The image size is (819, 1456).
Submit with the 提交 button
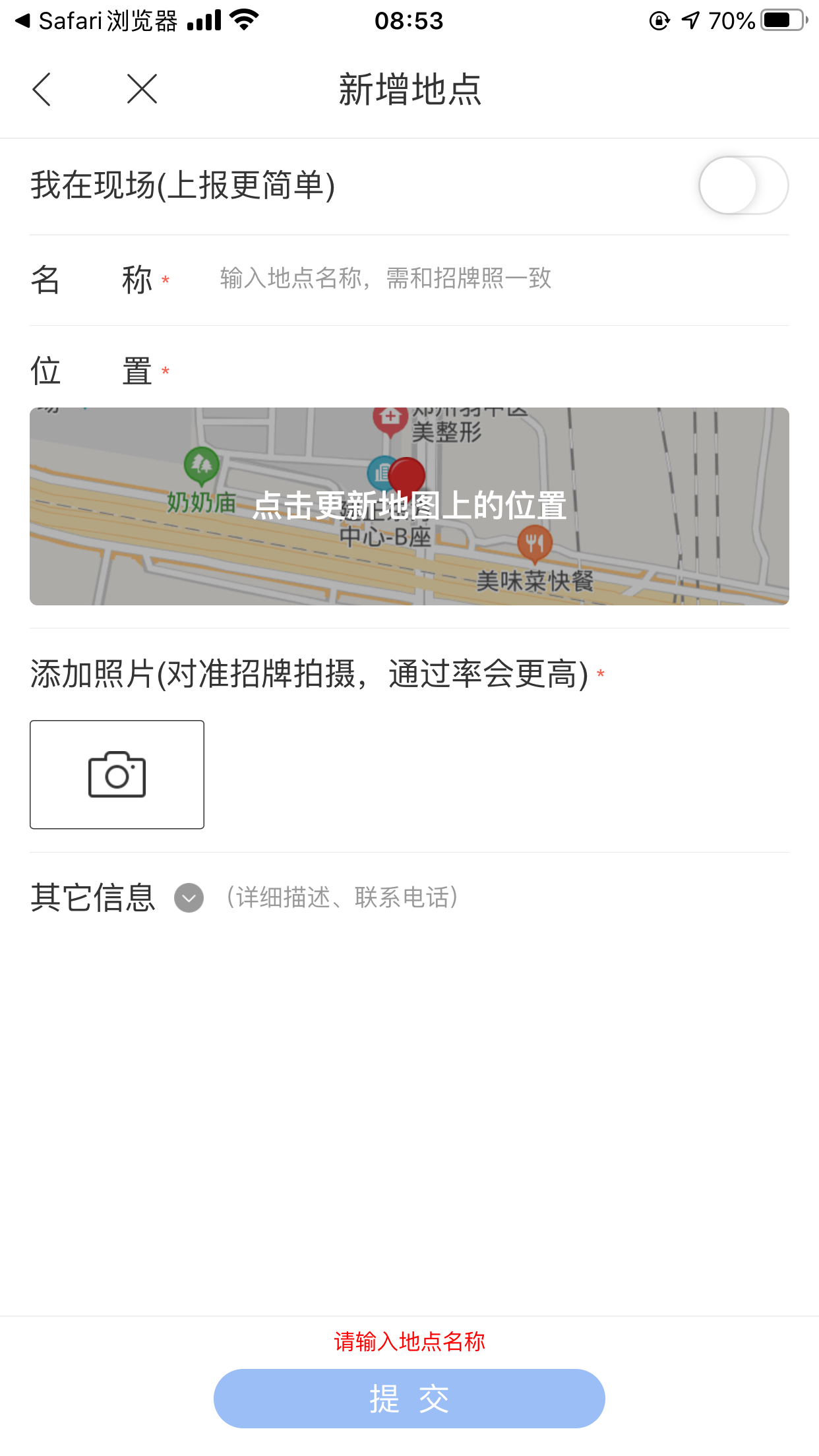409,1399
